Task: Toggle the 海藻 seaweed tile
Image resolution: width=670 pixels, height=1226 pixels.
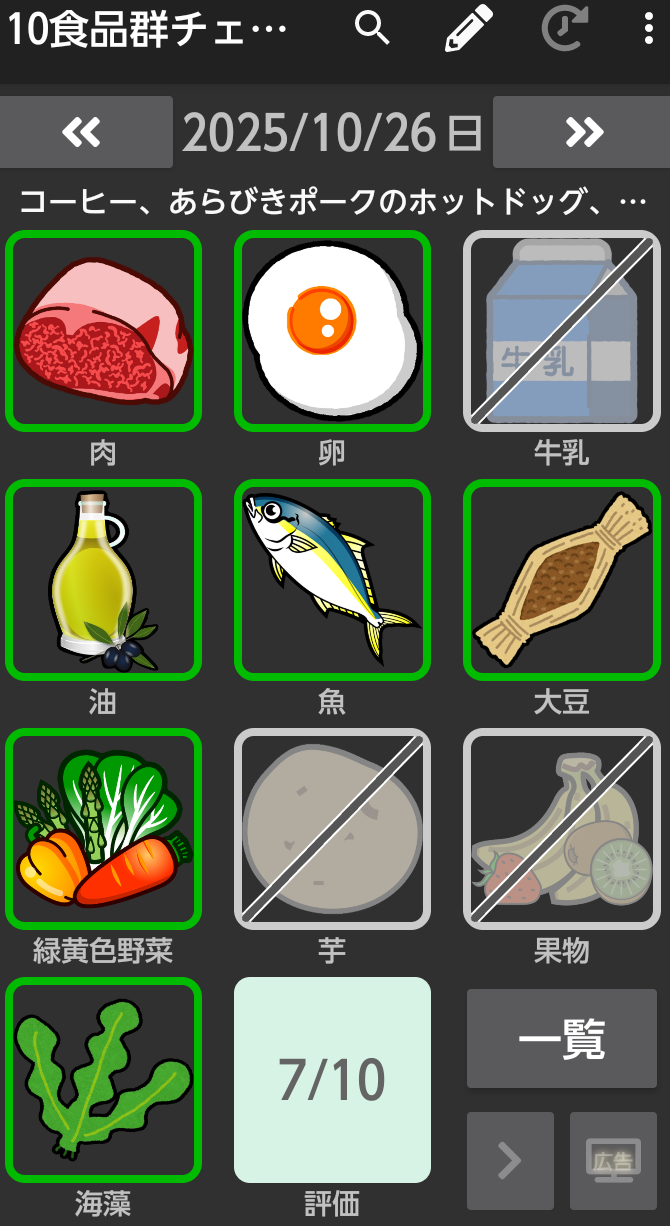Action: [x=103, y=1079]
